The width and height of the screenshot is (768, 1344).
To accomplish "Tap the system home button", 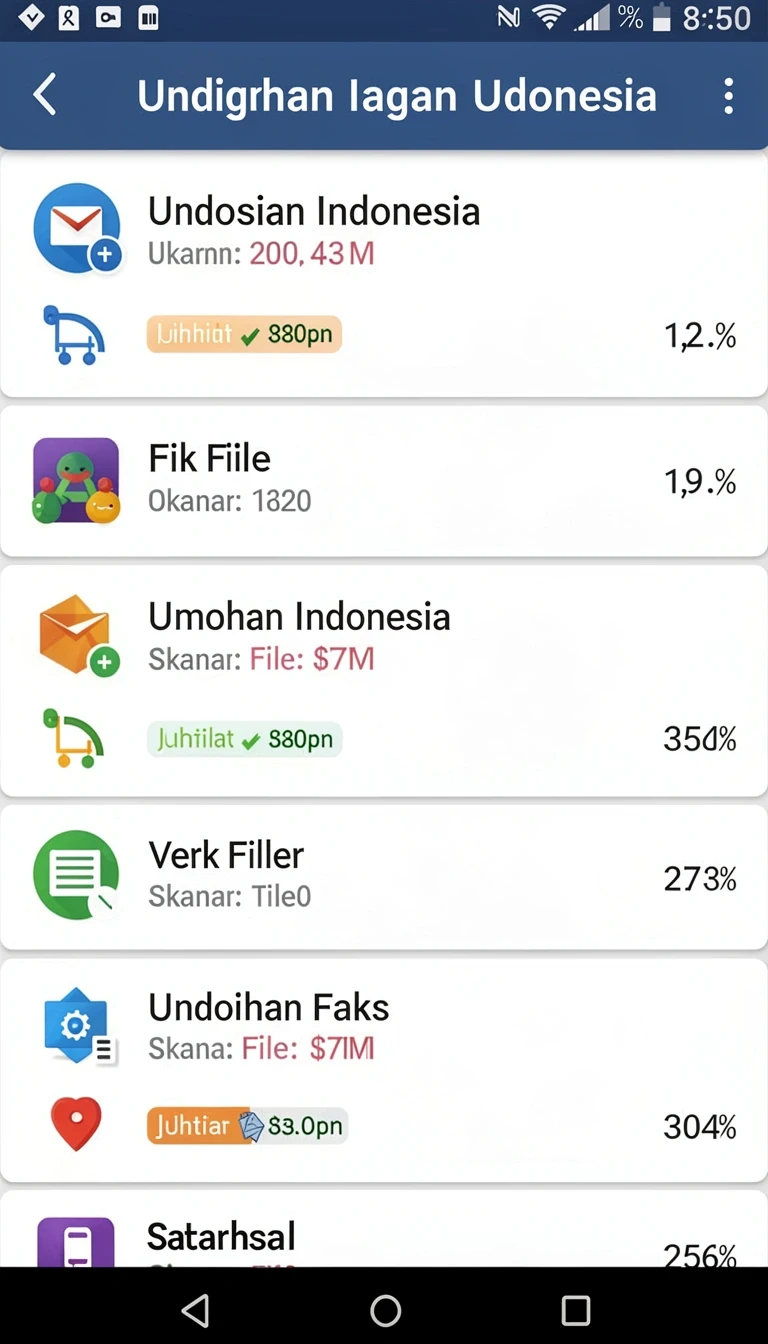I will [x=385, y=1310].
